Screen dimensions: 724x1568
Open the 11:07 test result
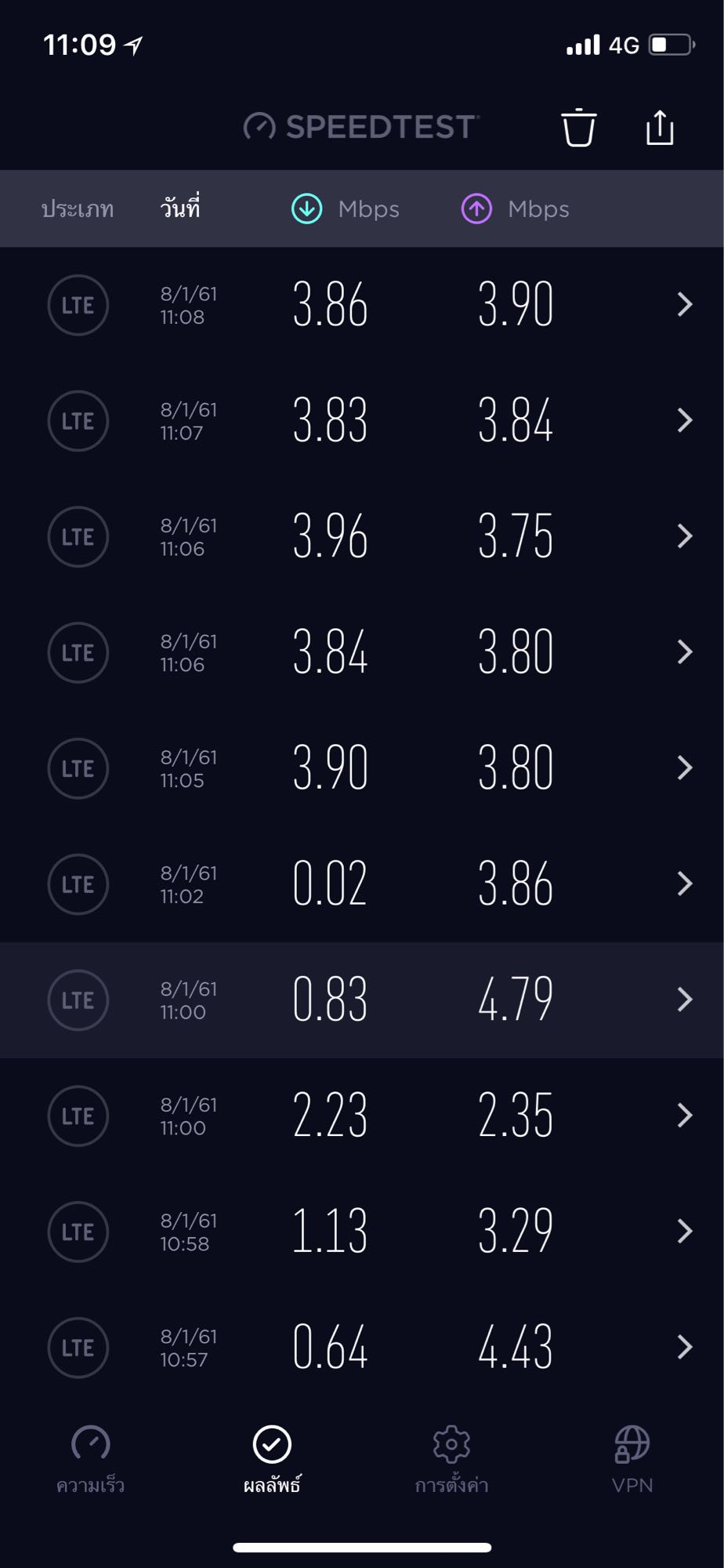[362, 421]
